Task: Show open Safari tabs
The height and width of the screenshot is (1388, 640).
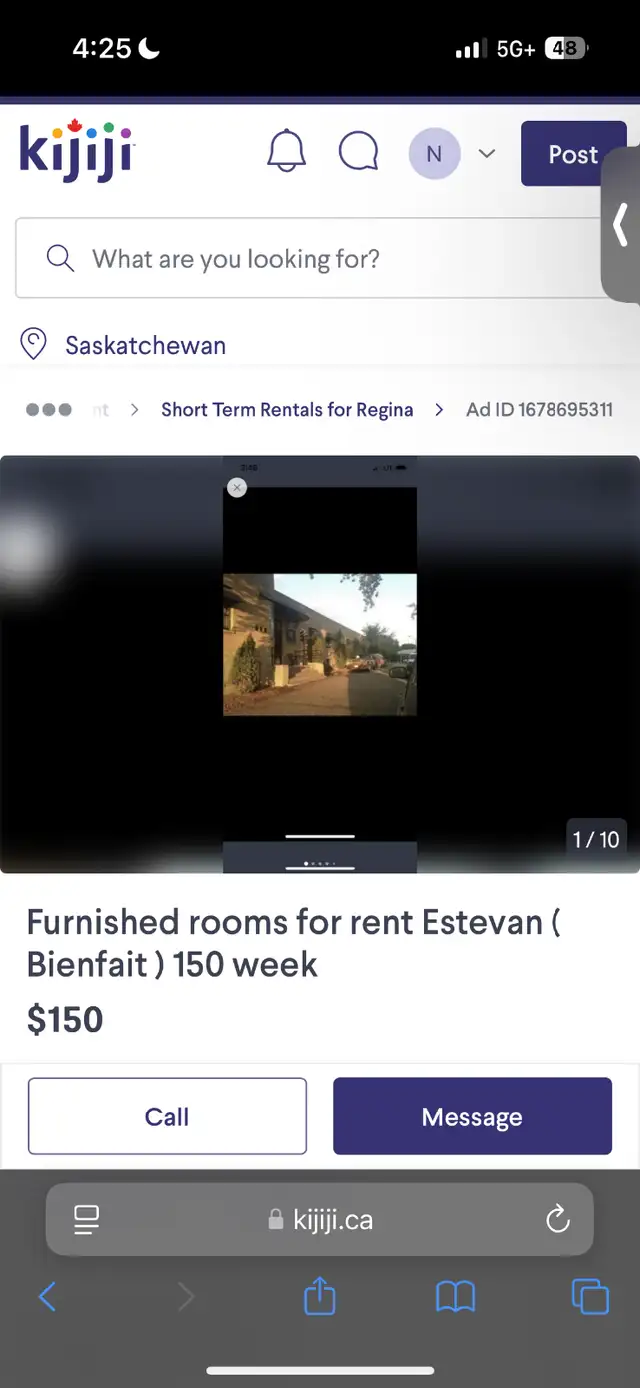Action: pos(590,1297)
